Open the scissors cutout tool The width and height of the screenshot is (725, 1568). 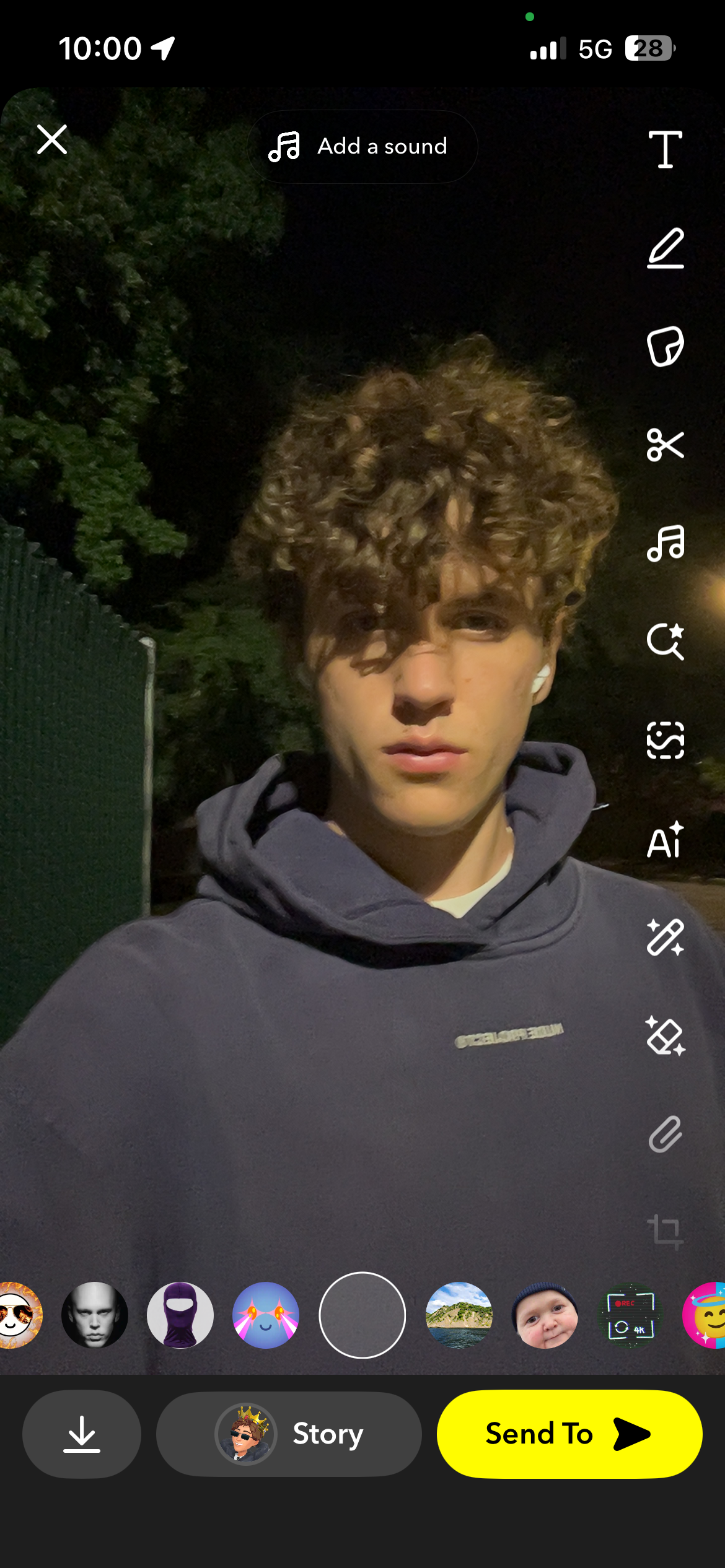tap(666, 445)
